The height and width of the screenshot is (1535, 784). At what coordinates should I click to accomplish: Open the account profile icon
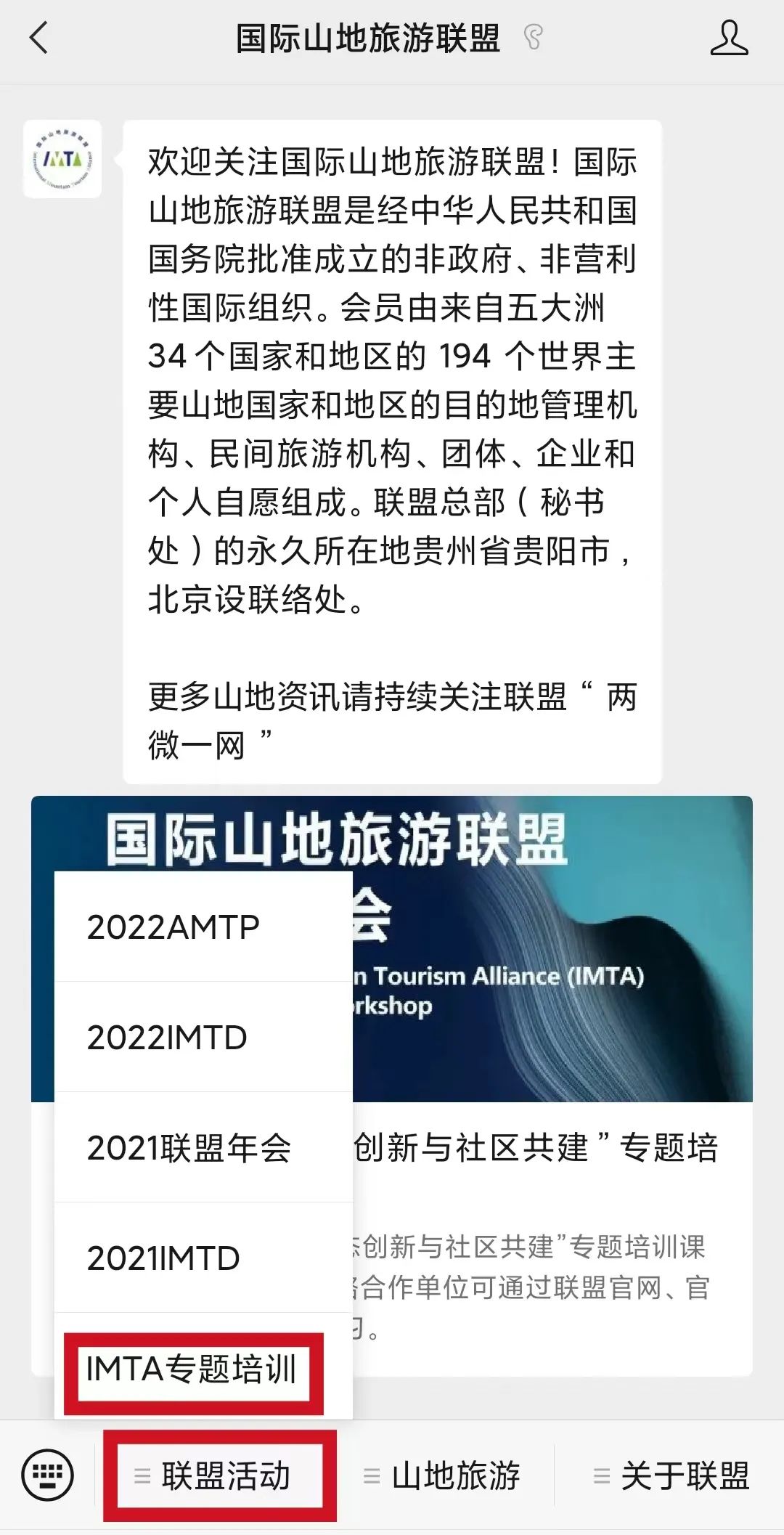coord(729,38)
